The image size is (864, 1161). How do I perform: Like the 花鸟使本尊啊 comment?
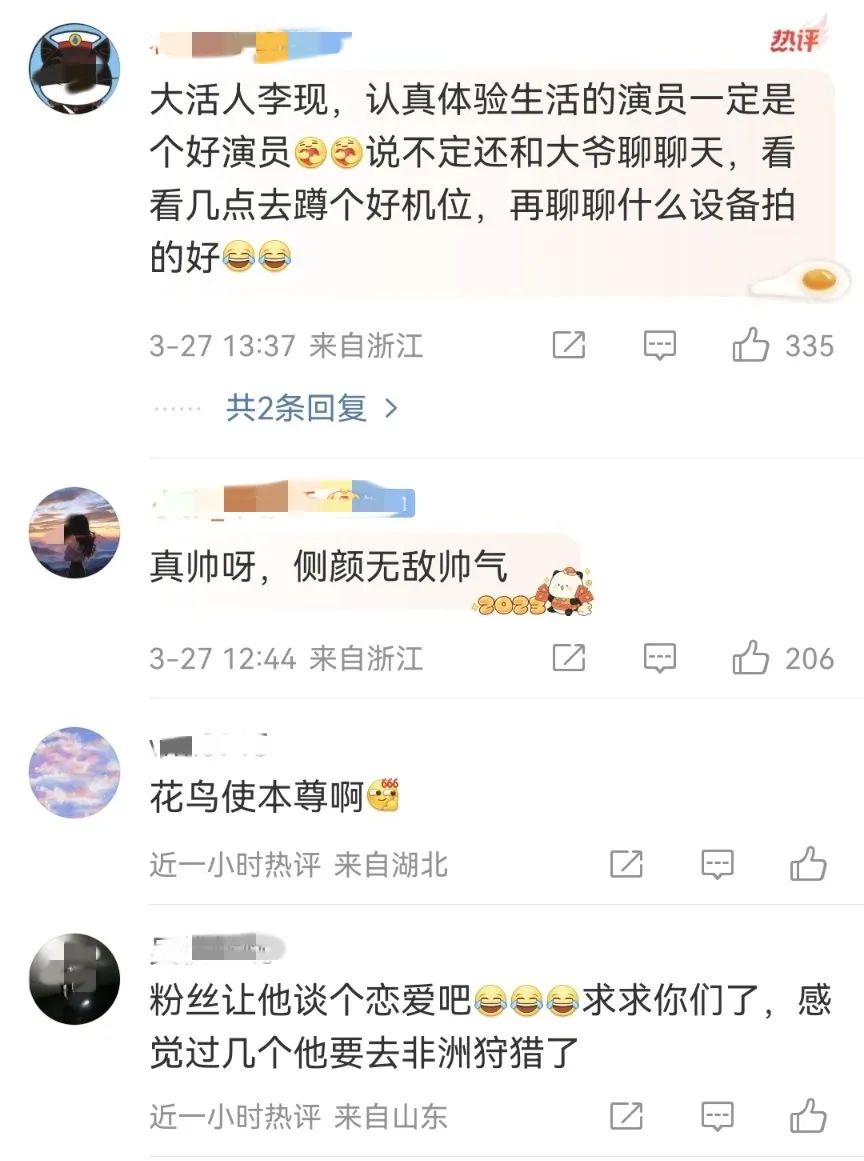pyautogui.click(x=808, y=864)
